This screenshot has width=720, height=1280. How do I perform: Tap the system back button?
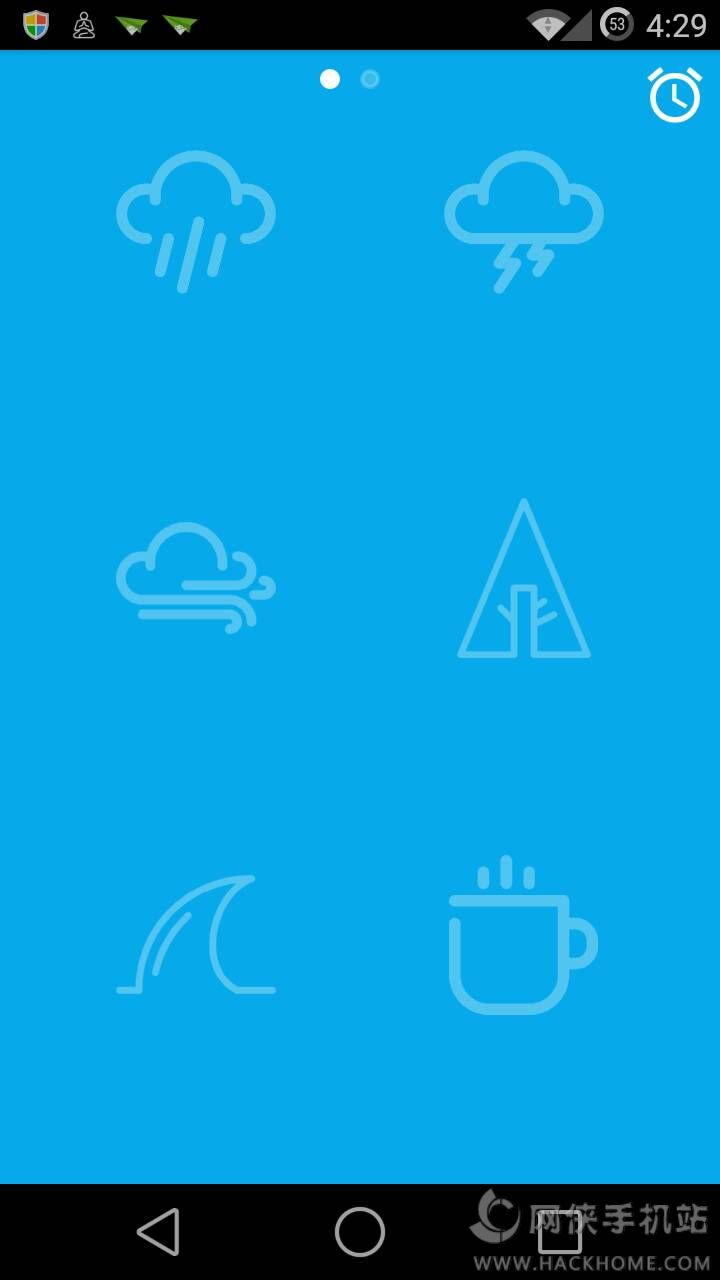tap(158, 1231)
